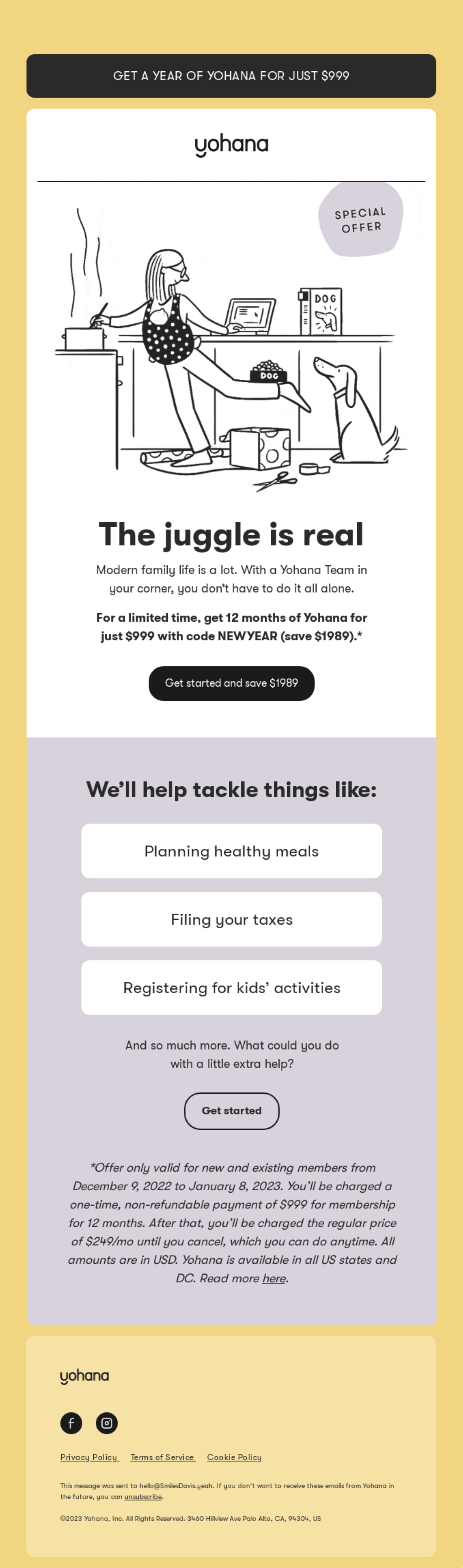463x1568 pixels.
Task: Tap Get started and save $1989
Action: 231,683
